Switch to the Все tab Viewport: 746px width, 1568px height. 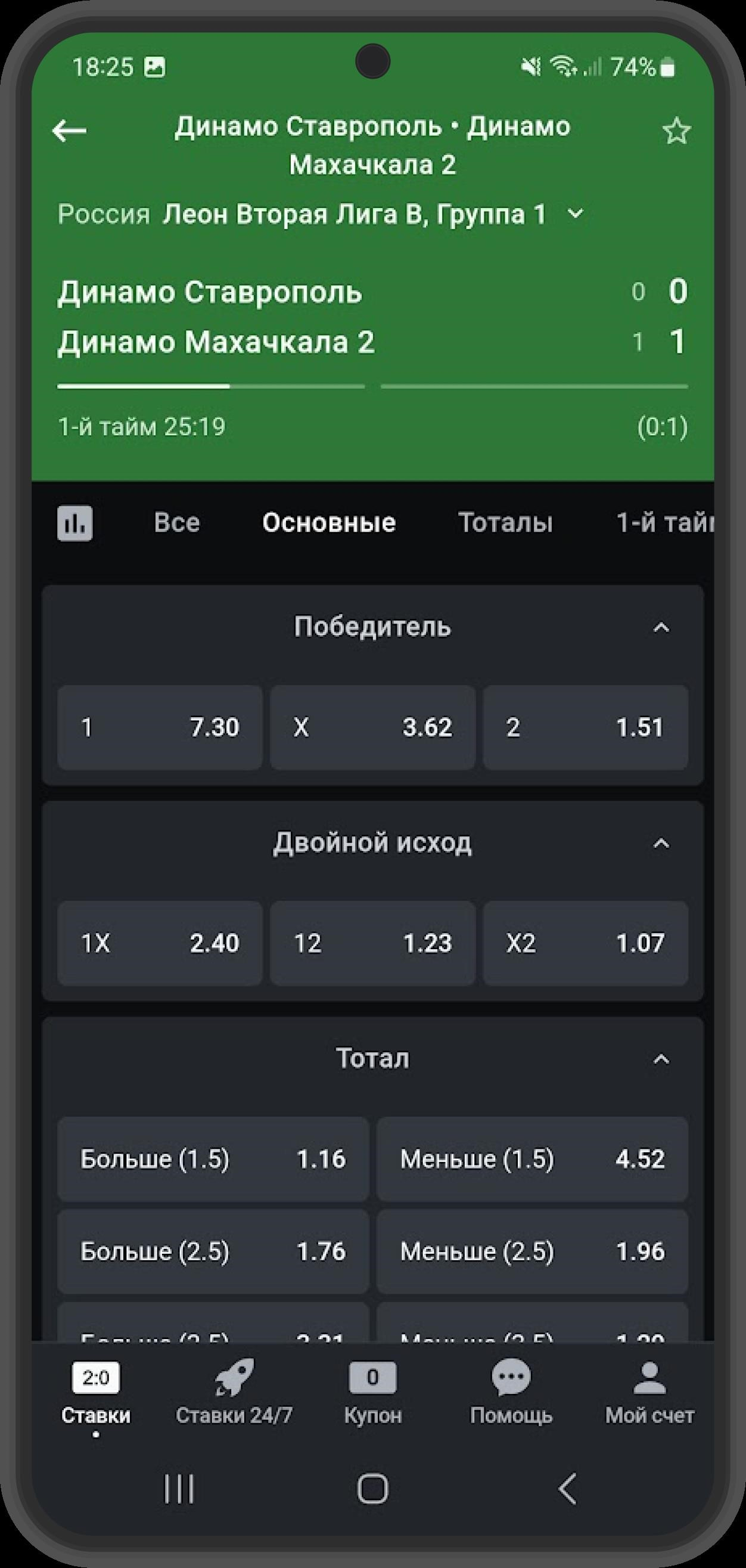[x=176, y=523]
